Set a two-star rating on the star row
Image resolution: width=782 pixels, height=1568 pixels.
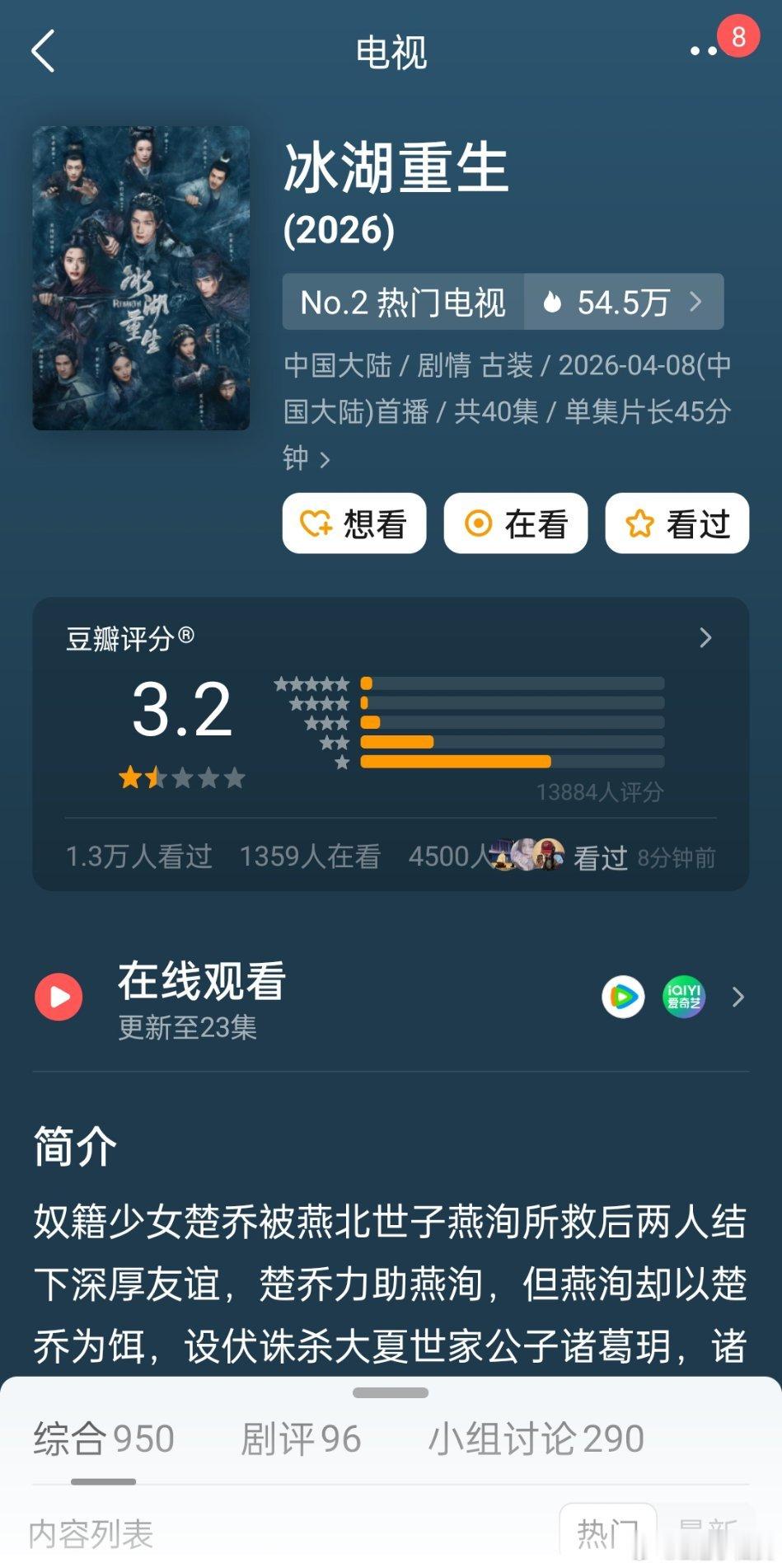152,776
